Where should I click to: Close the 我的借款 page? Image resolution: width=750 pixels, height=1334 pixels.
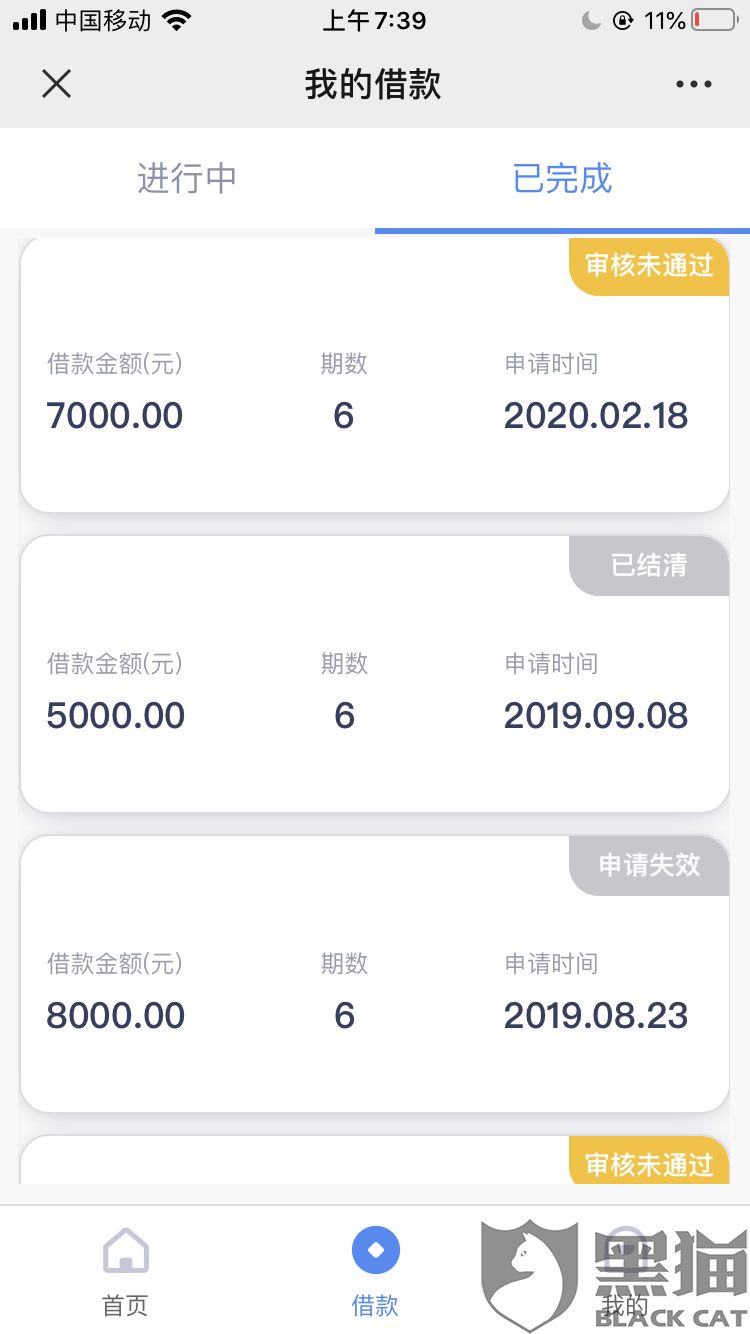[x=56, y=84]
